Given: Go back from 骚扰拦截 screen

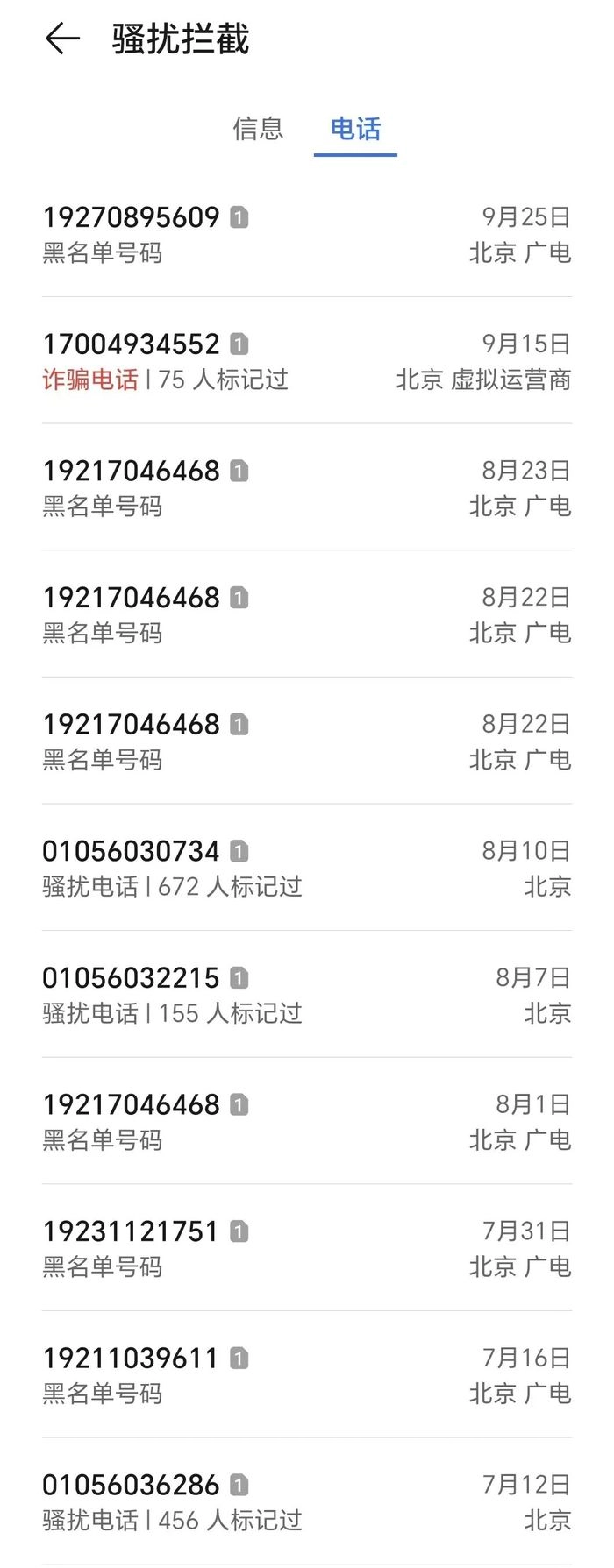Looking at the screenshot, I should tap(62, 39).
